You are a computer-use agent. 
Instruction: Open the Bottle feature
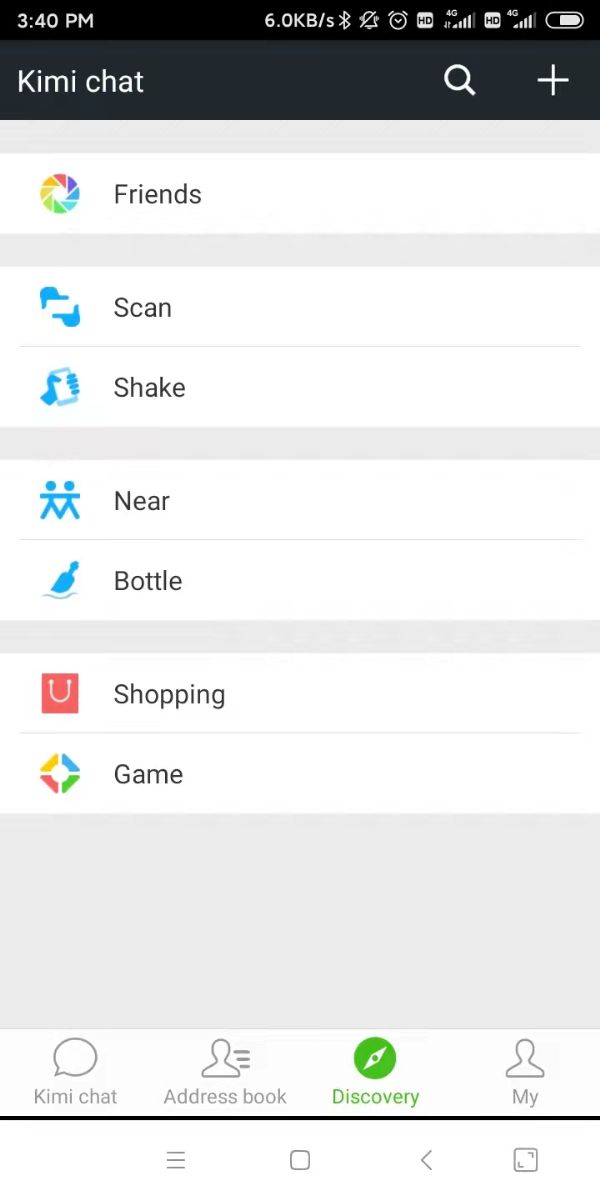[x=300, y=580]
